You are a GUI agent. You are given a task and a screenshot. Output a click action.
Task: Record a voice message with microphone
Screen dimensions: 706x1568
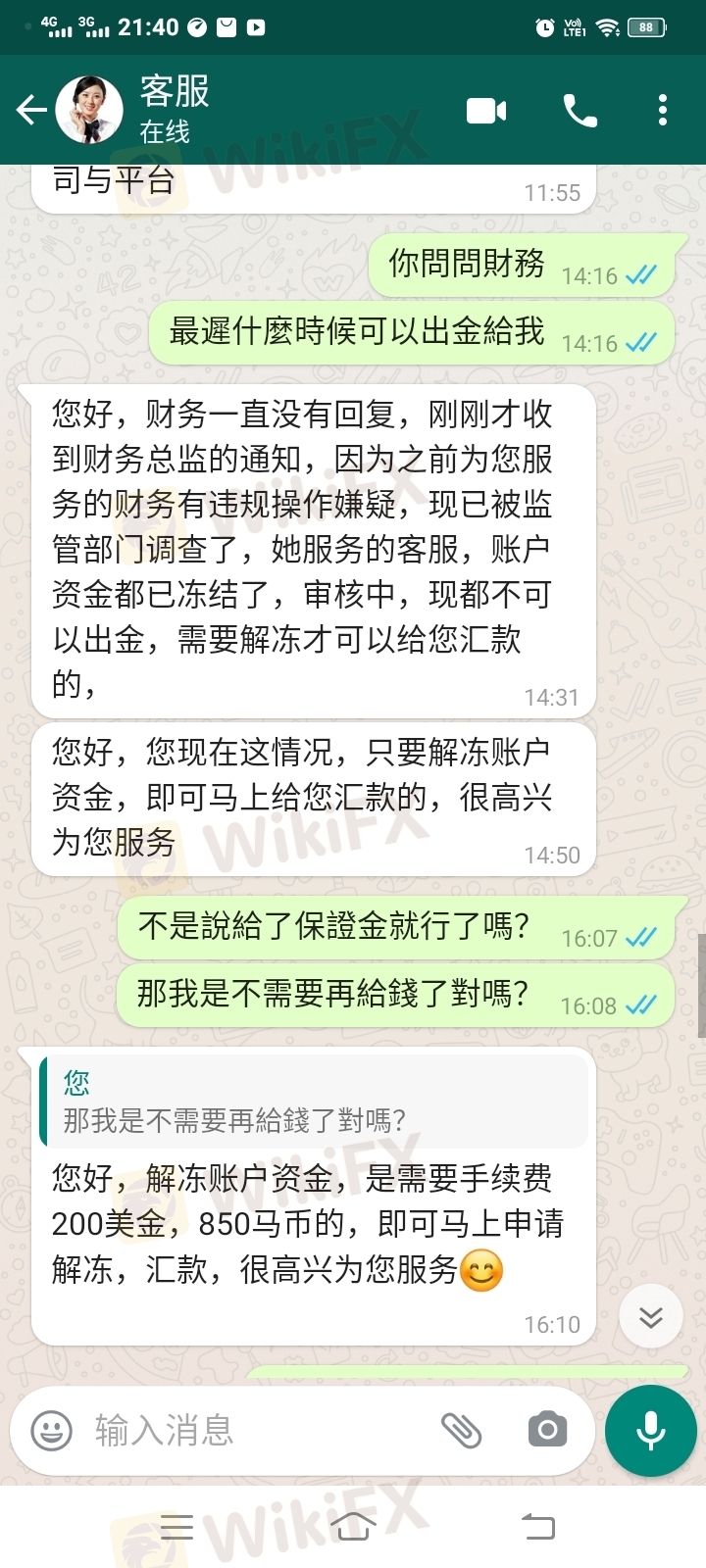(651, 1431)
